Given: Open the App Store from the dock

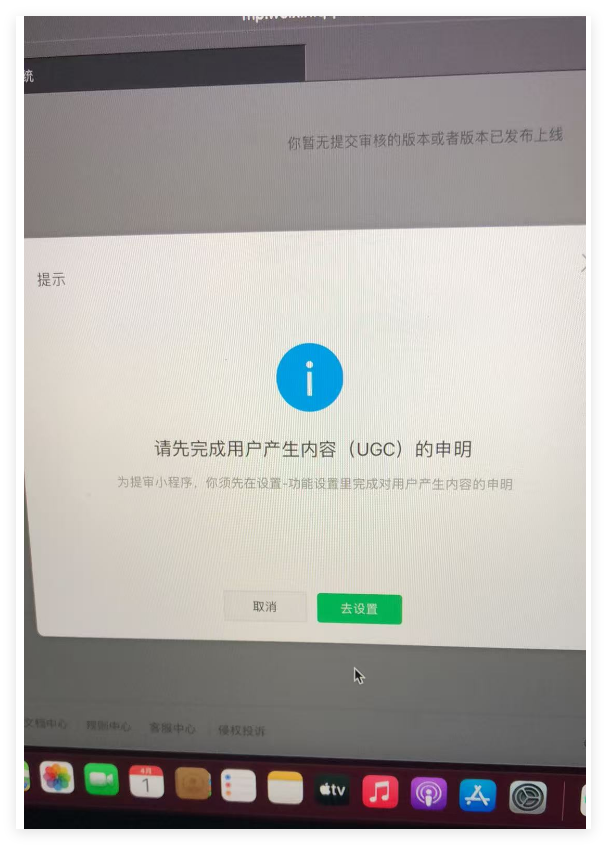Looking at the screenshot, I should [477, 796].
